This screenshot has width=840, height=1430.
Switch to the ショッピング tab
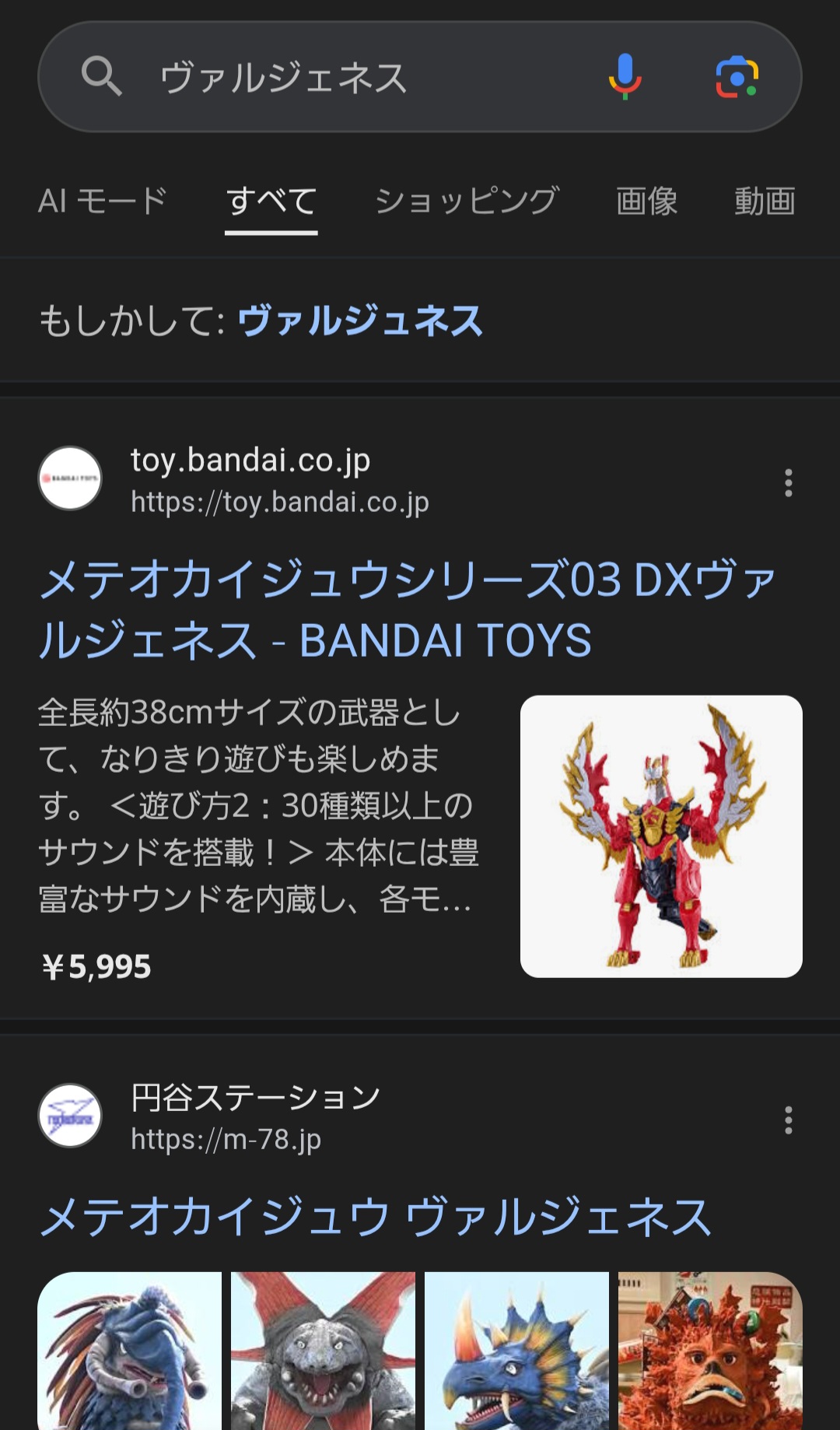(x=467, y=201)
